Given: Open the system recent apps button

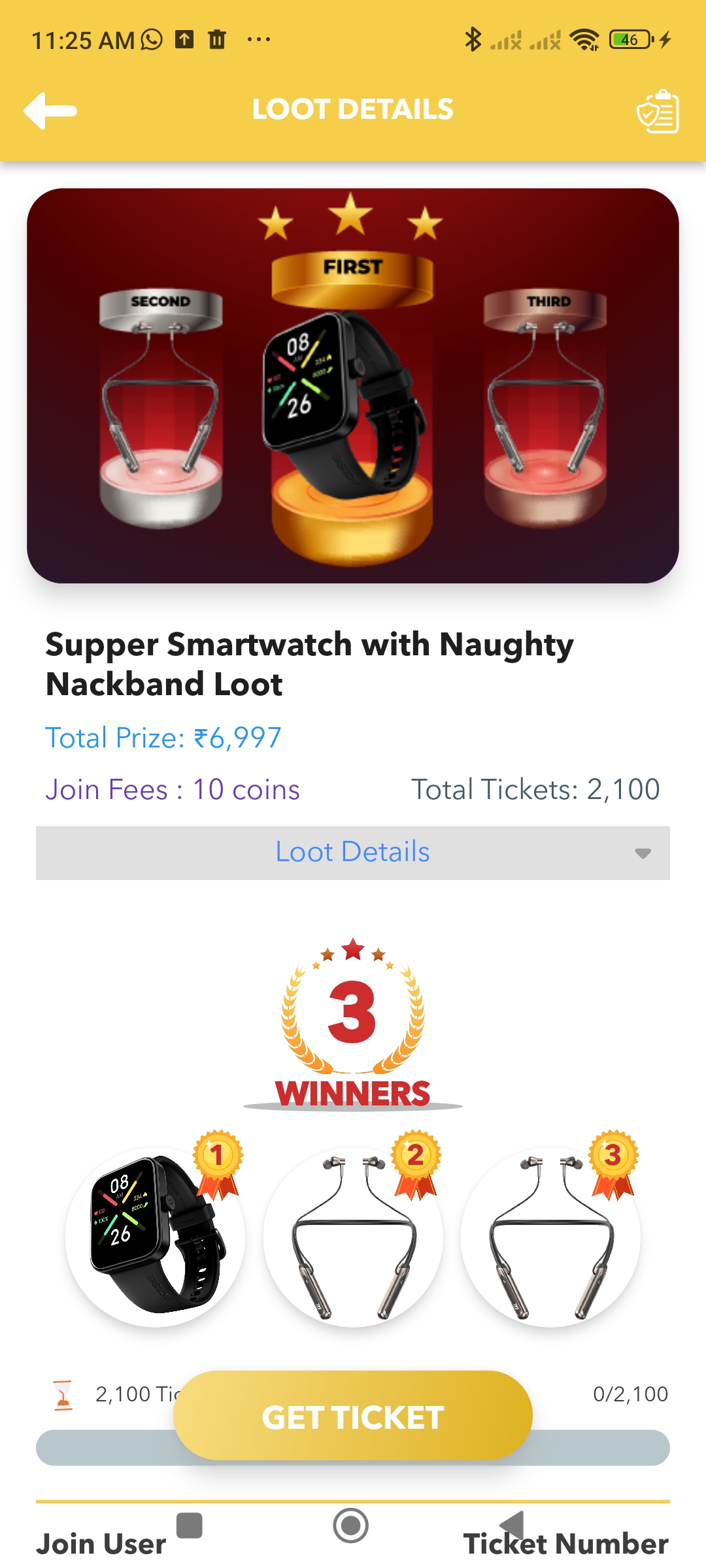Looking at the screenshot, I should pos(190,1526).
